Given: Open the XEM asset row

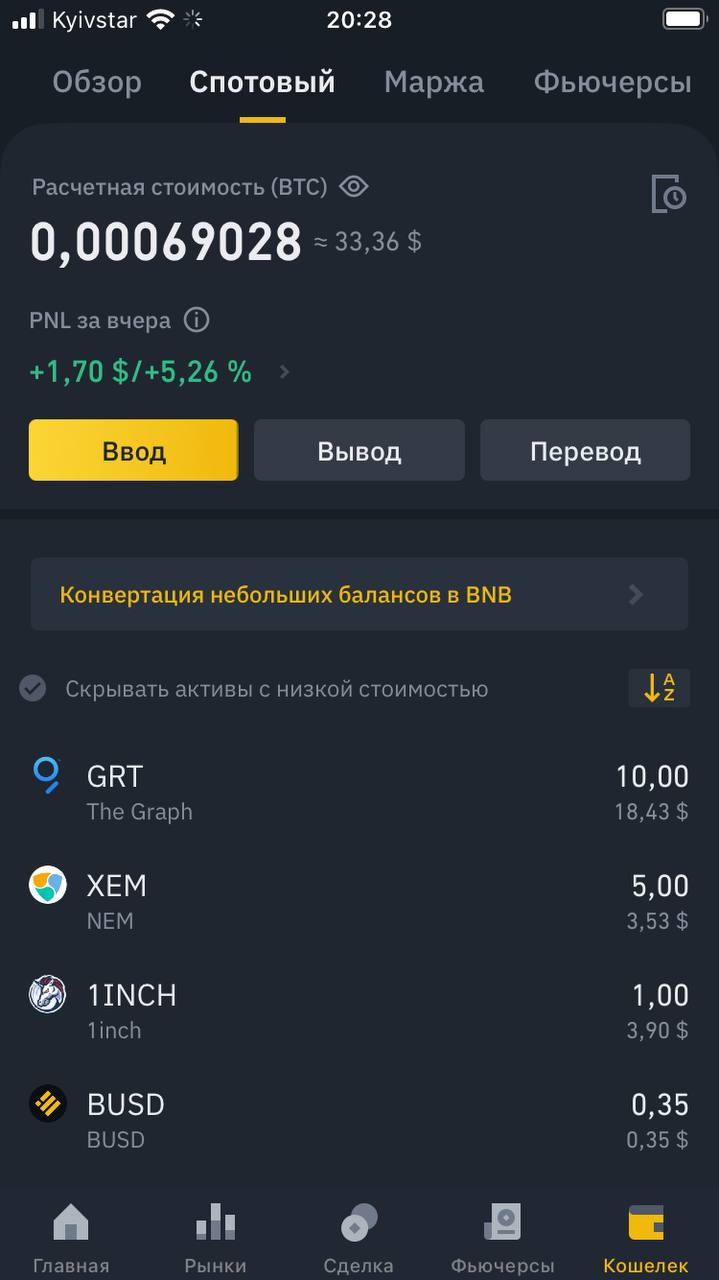Looking at the screenshot, I should click(359, 901).
